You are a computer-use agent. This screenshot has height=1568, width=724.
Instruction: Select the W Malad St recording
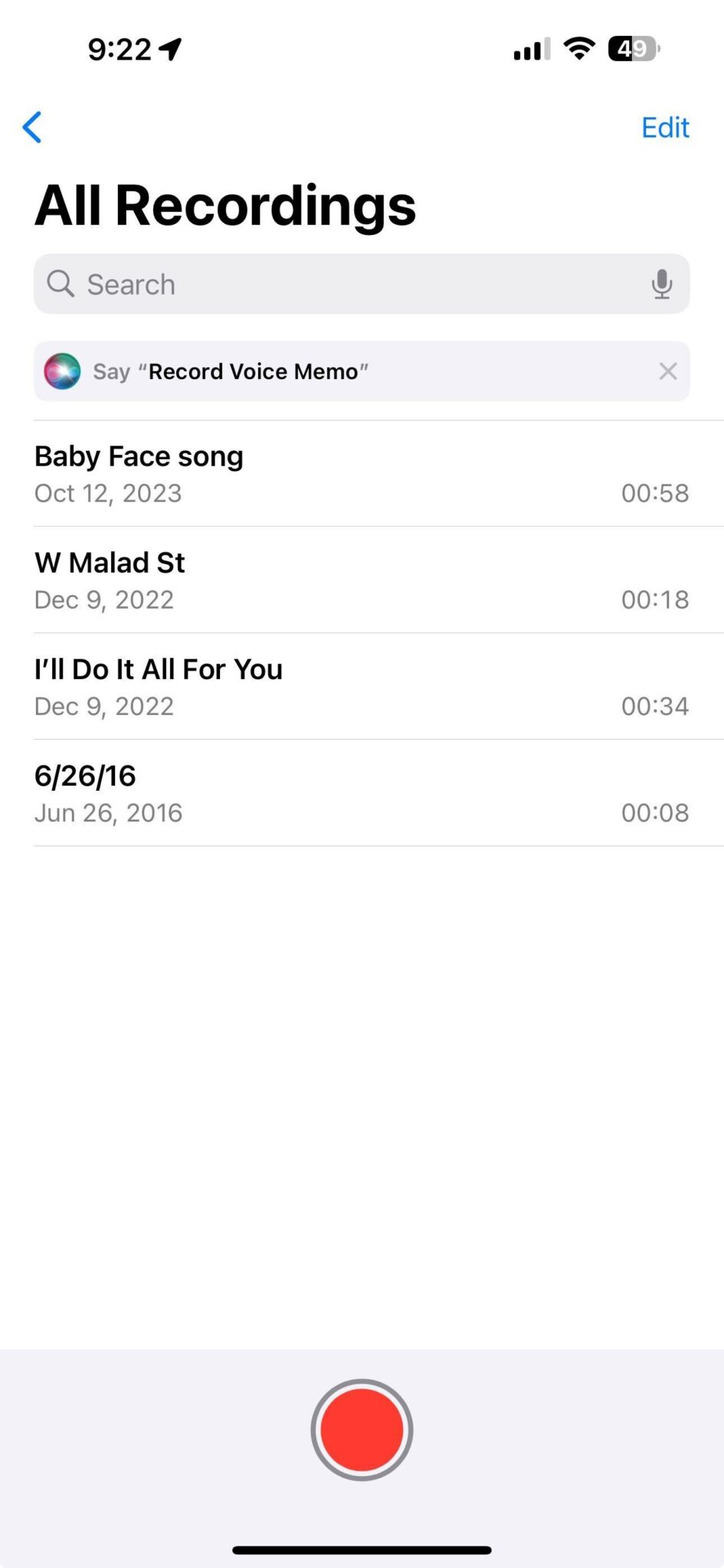[x=360, y=580]
